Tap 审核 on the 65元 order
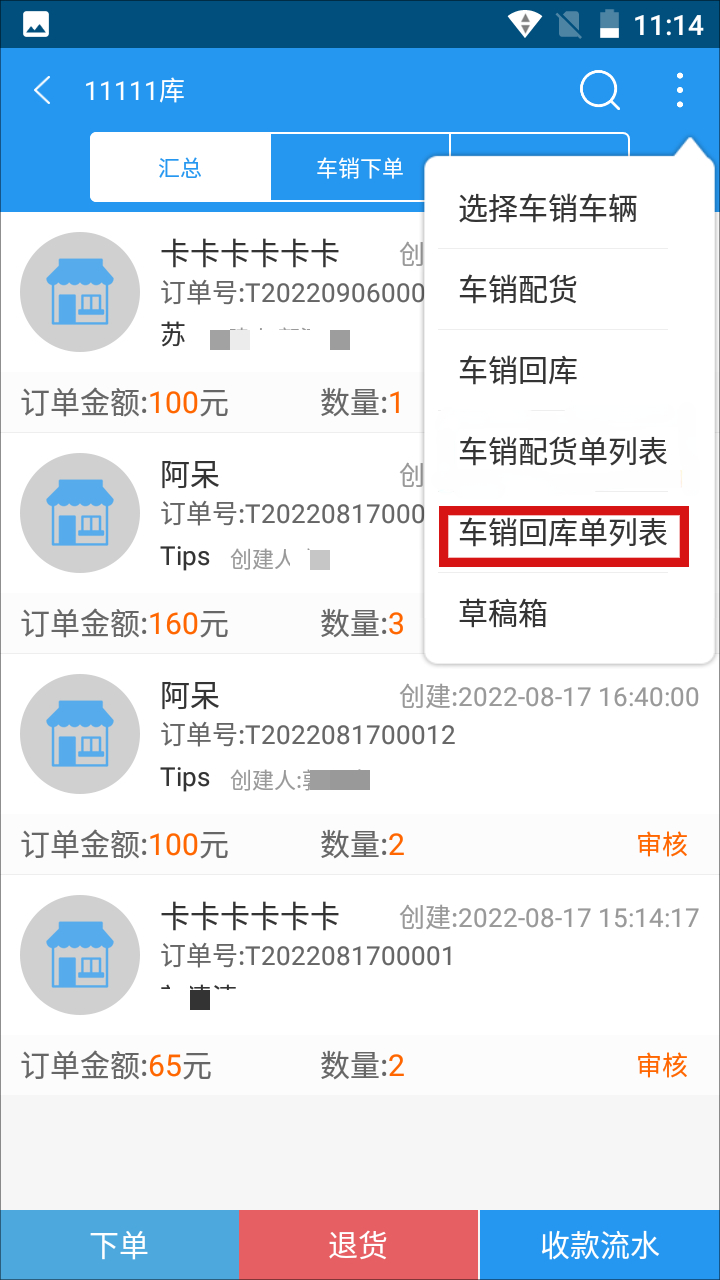 click(x=662, y=1065)
